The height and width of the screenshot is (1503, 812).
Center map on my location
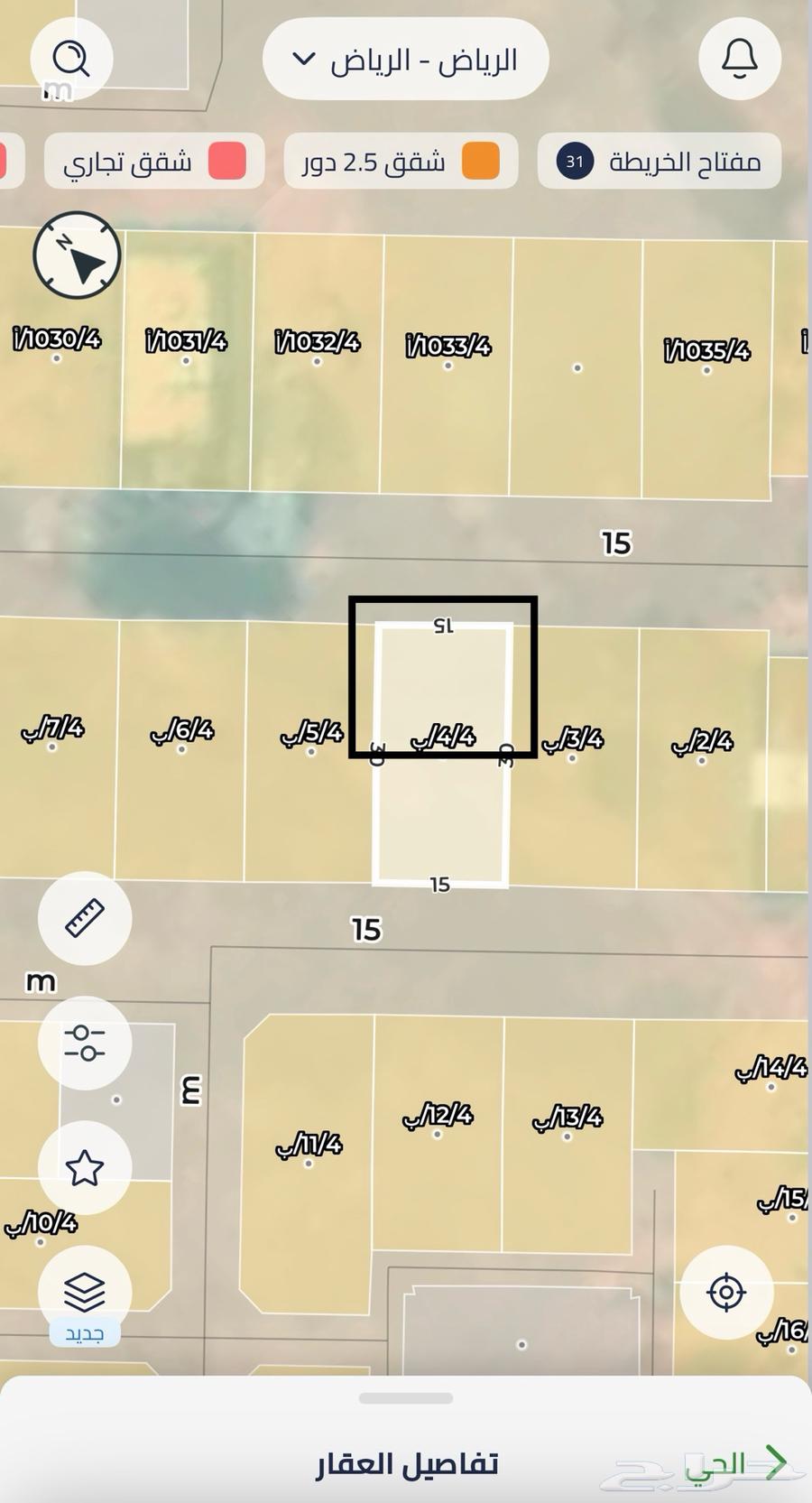click(726, 1293)
